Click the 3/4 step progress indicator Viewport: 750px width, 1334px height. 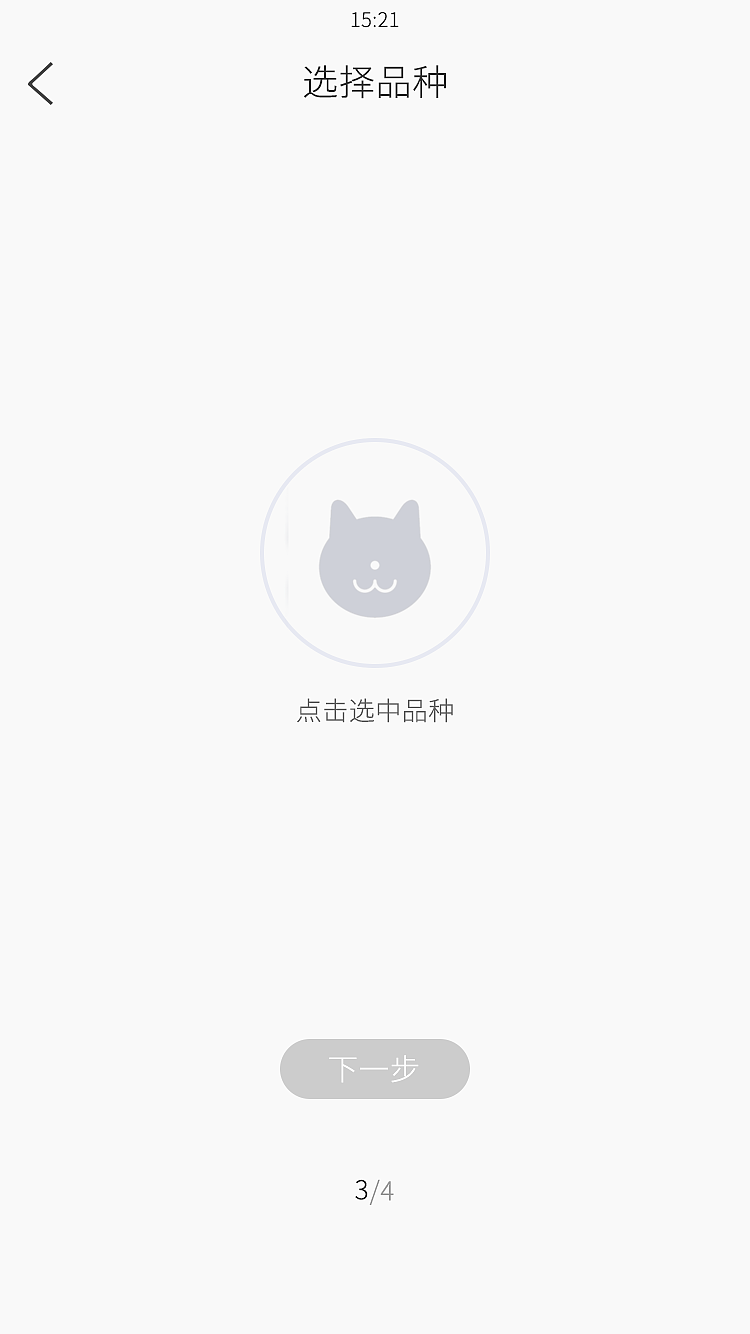[x=374, y=1191]
